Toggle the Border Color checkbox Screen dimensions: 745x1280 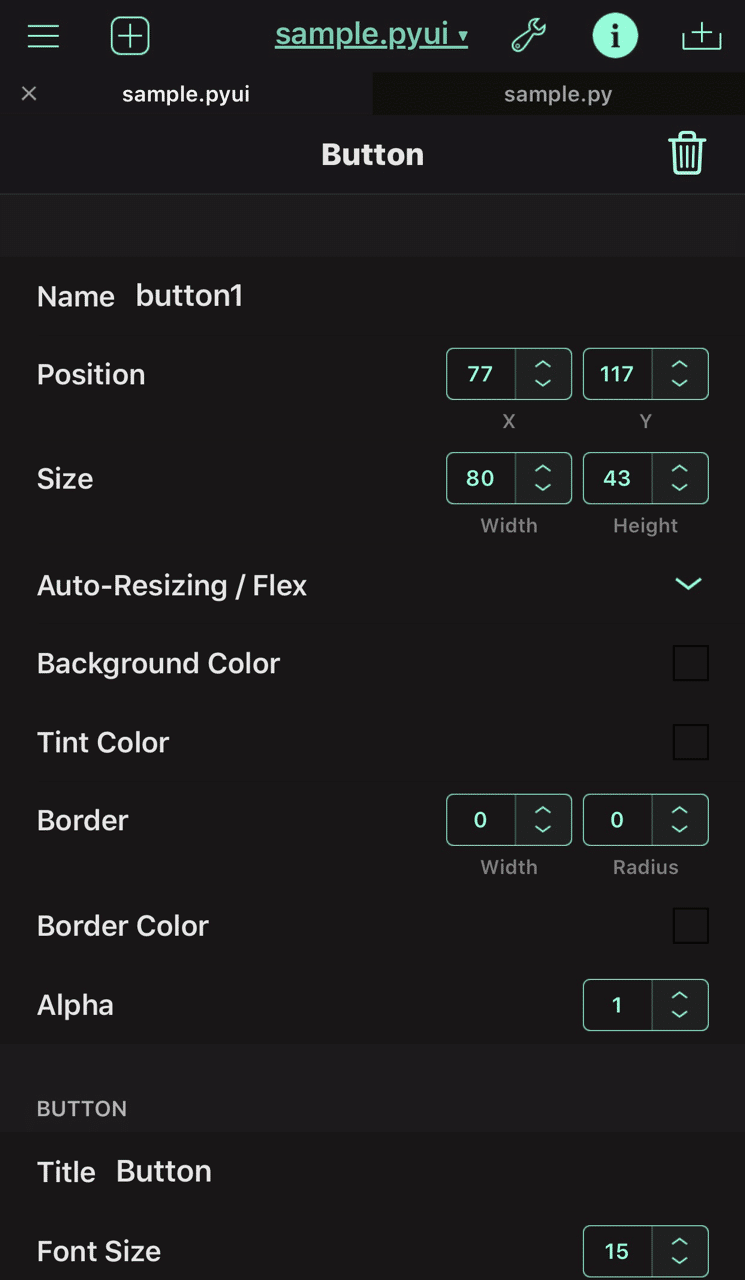coord(691,926)
